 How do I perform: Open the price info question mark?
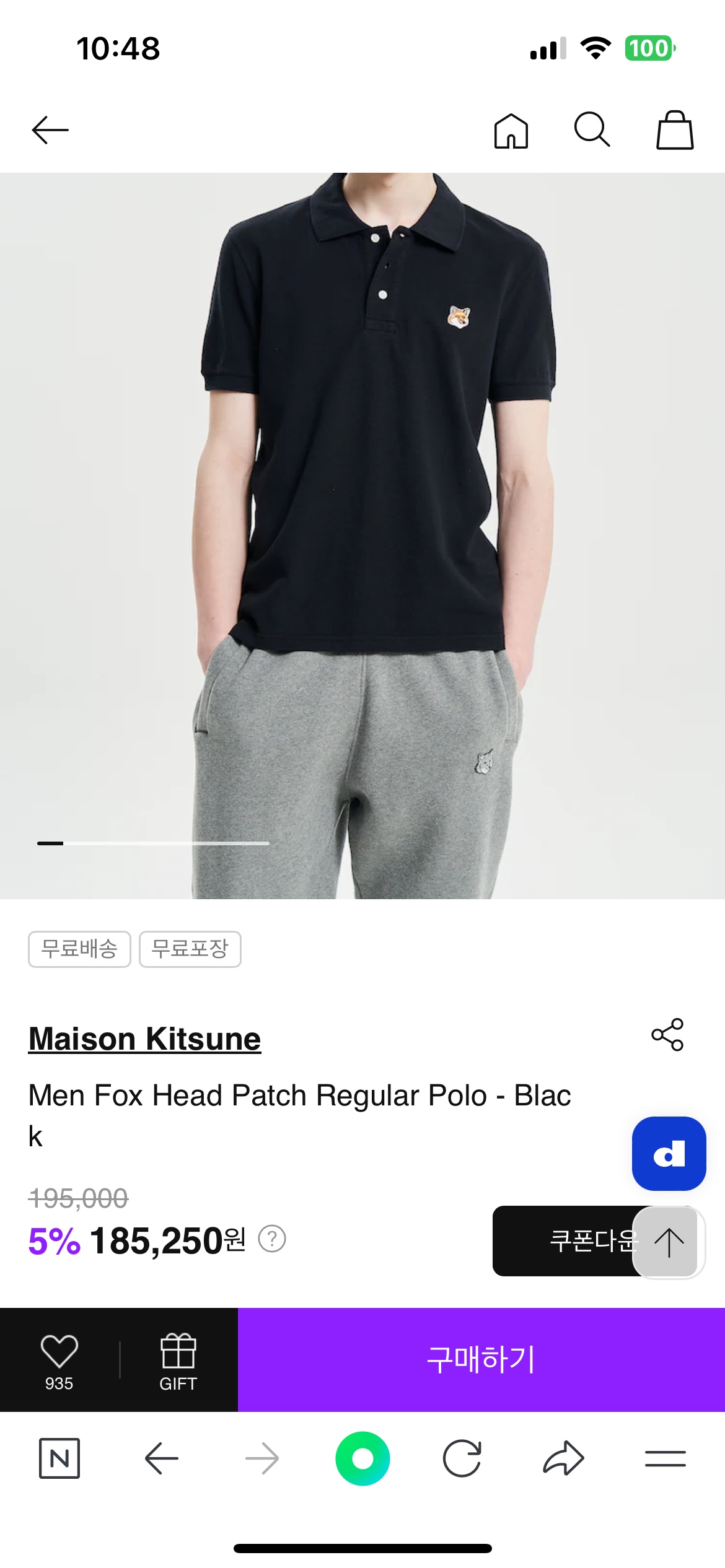click(x=272, y=1239)
